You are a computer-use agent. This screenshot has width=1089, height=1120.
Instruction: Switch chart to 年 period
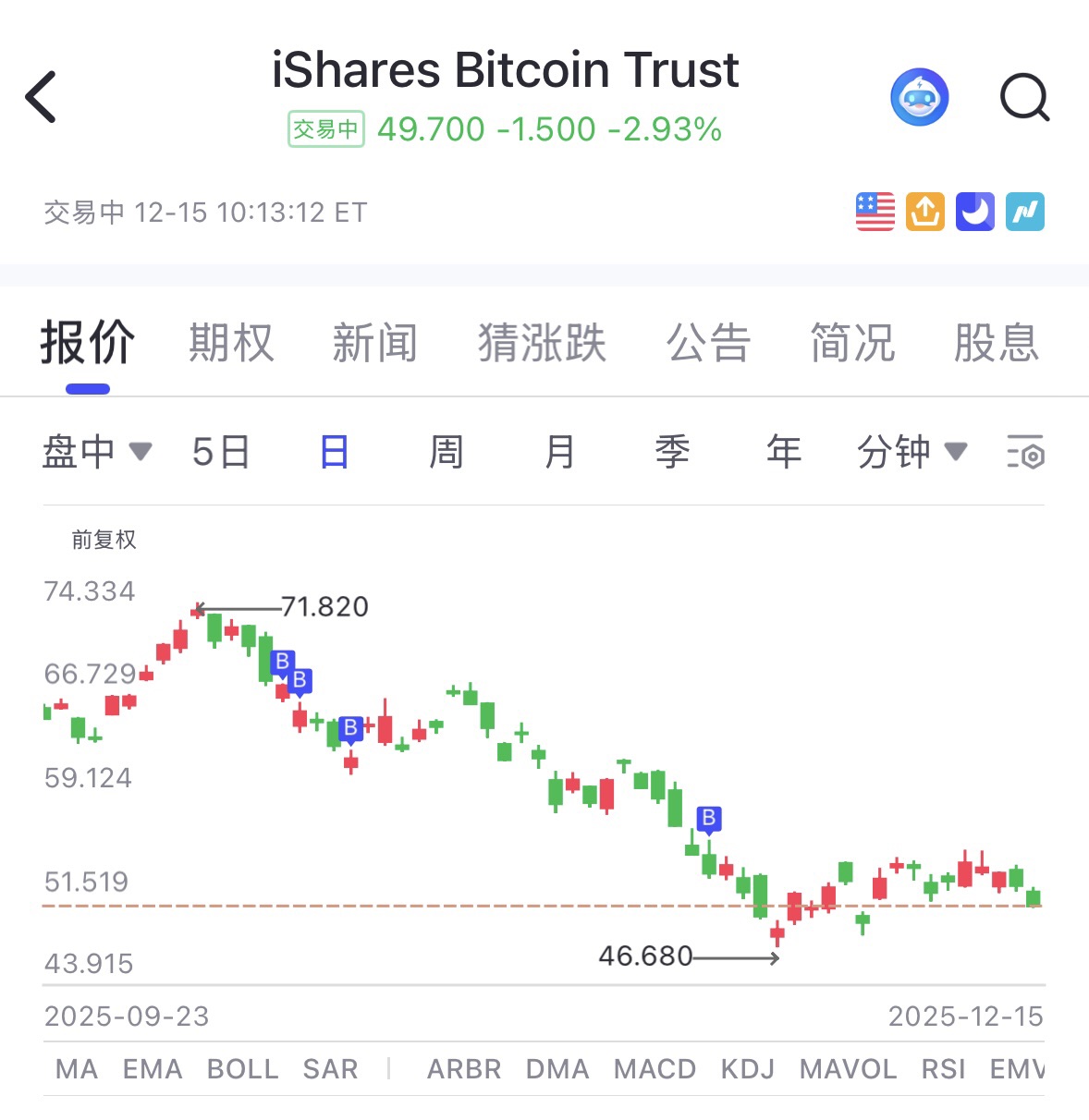click(x=783, y=452)
